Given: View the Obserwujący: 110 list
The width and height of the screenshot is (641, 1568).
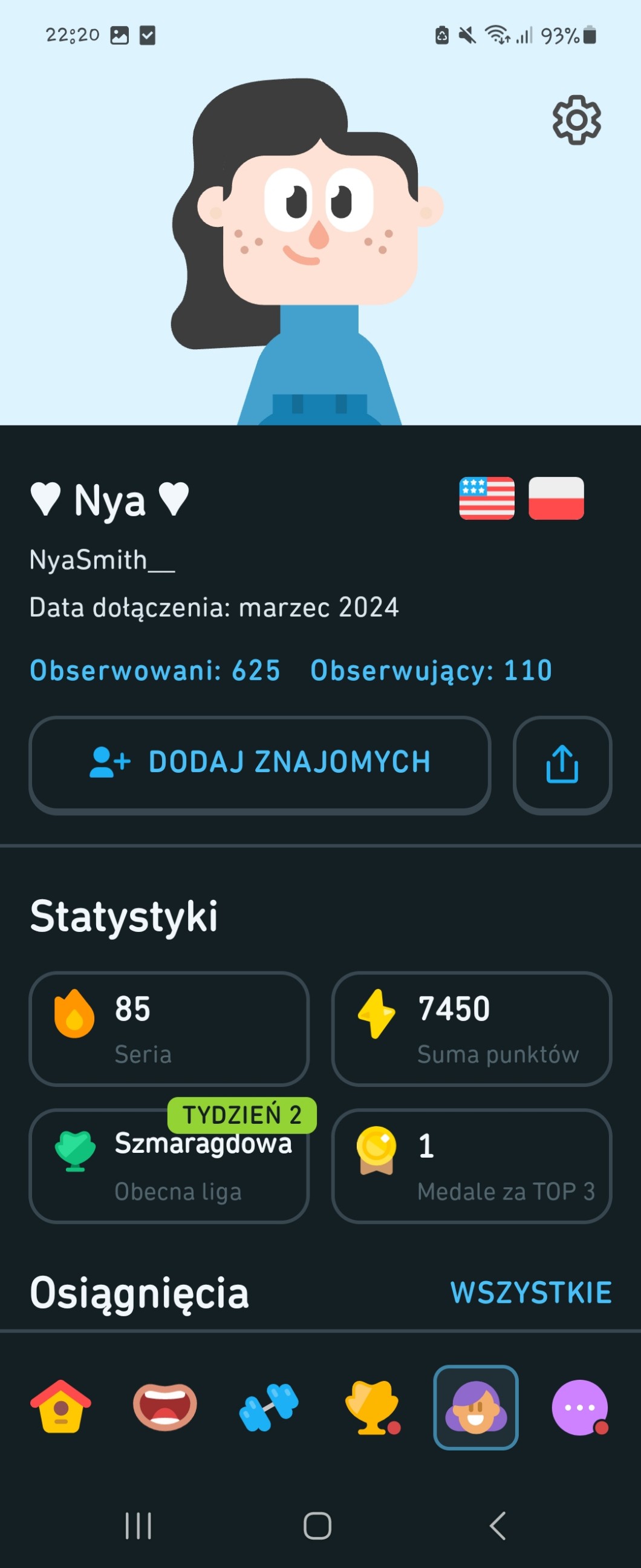Looking at the screenshot, I should (431, 671).
